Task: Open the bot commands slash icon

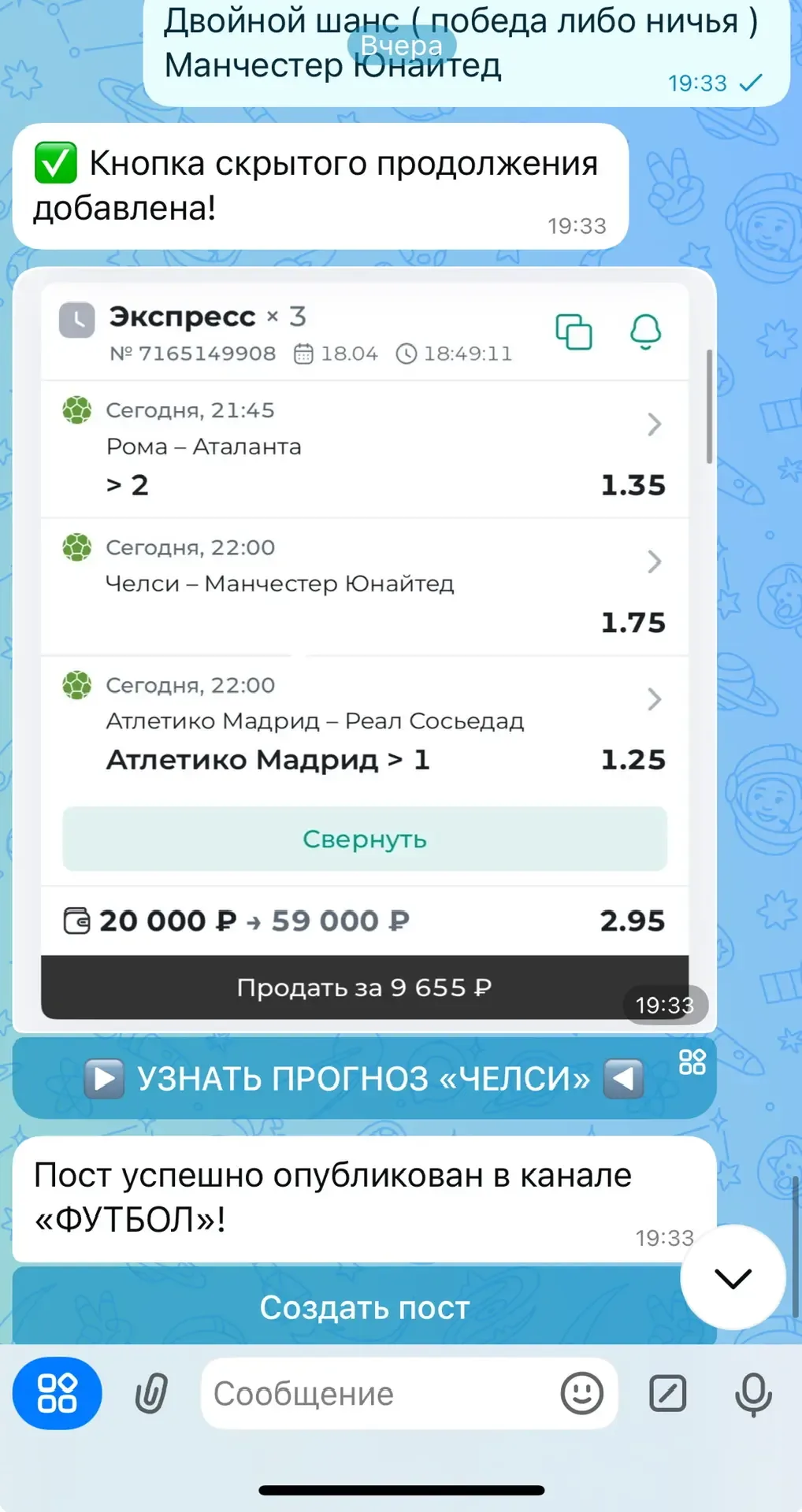Action: pyautogui.click(x=667, y=1394)
